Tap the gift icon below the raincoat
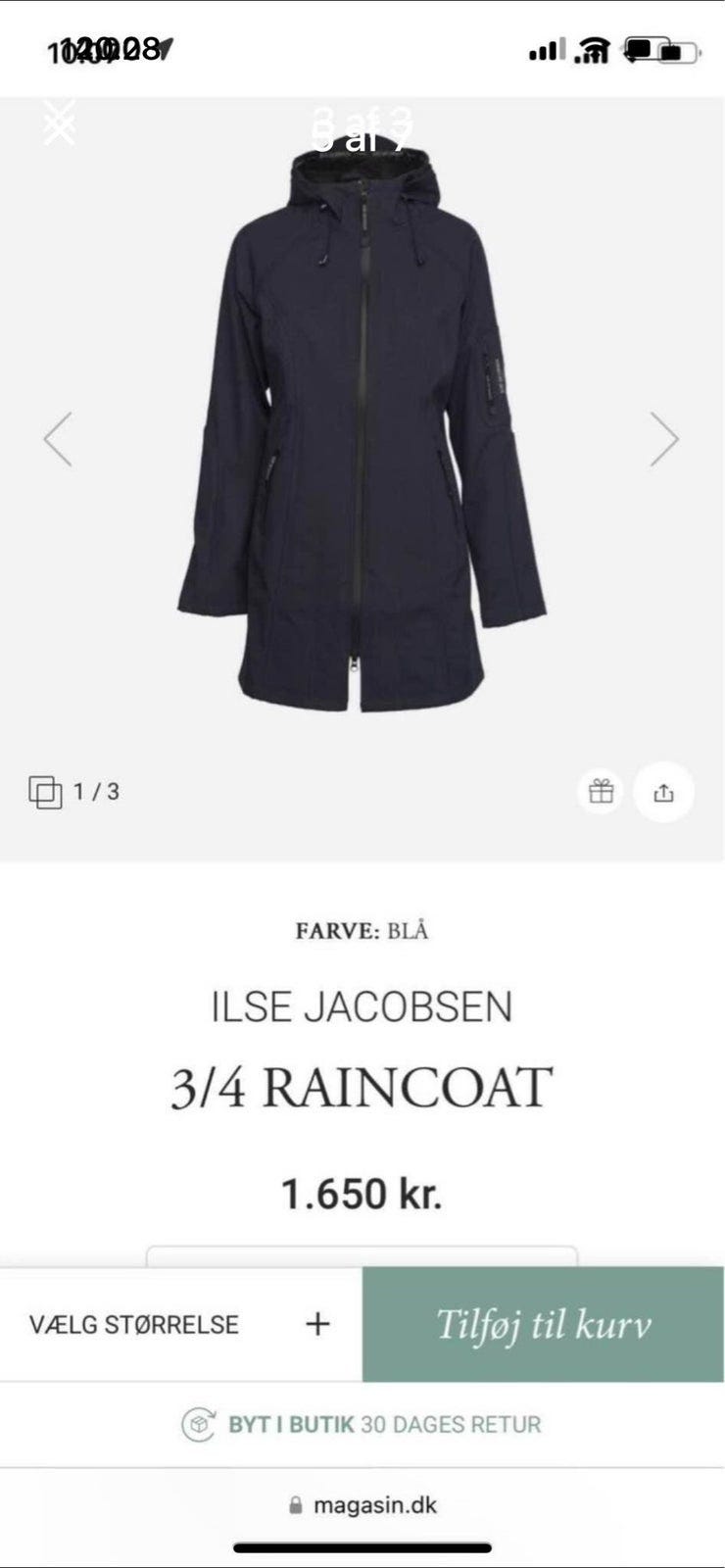 click(x=601, y=791)
